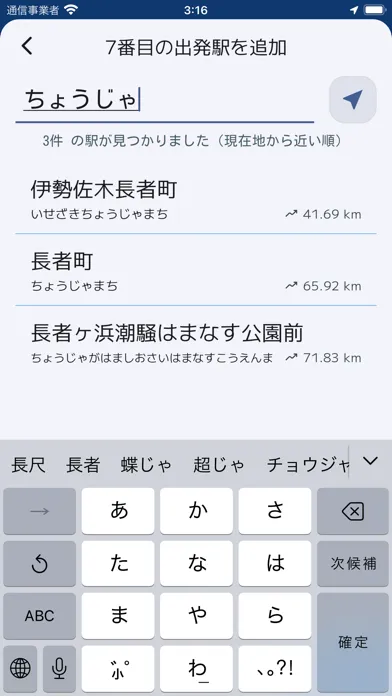Pick the 長者 keyboard suggestion
The width and height of the screenshot is (392, 696).
pos(83,465)
